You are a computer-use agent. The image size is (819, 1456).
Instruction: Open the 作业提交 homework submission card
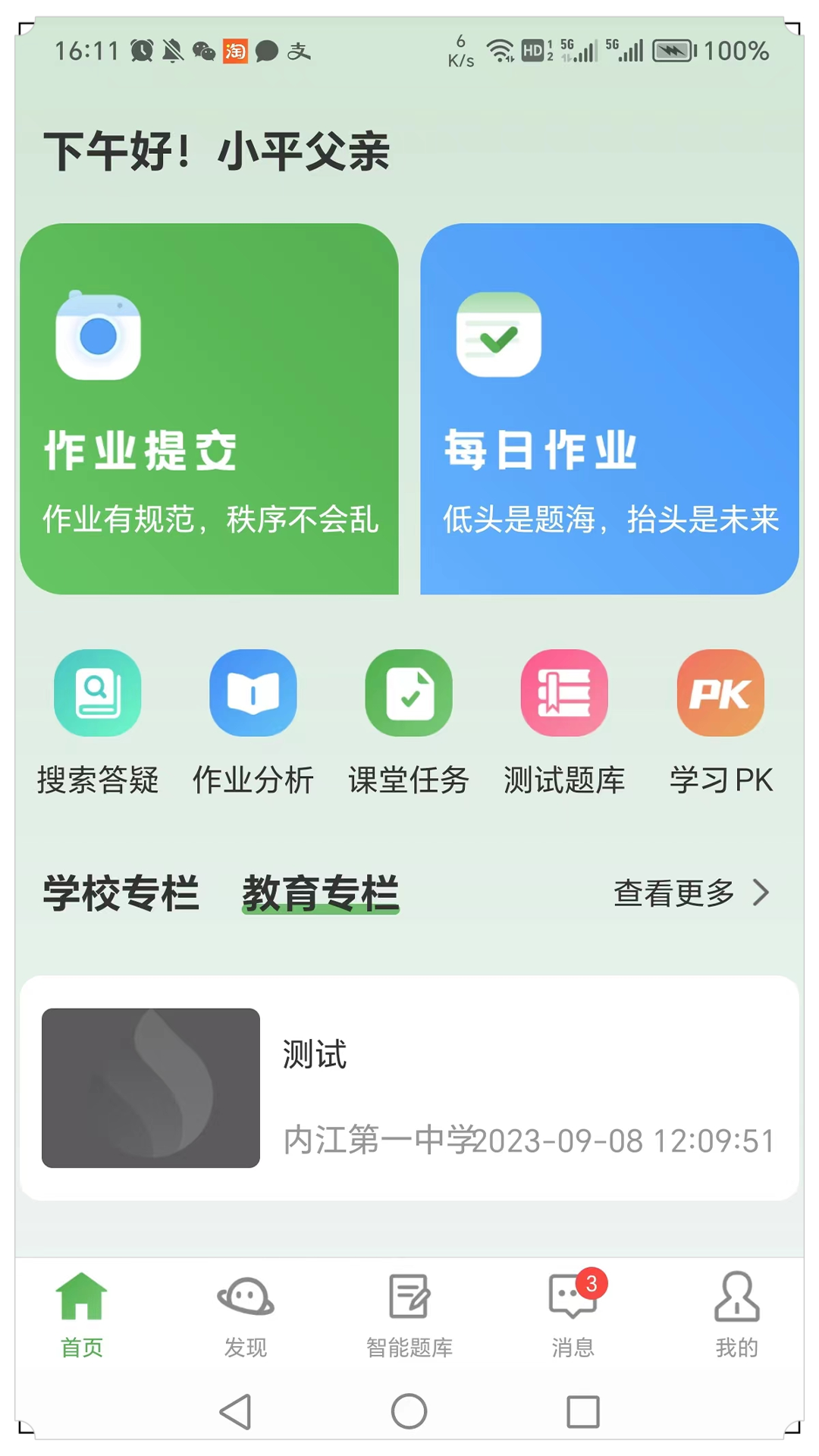[209, 409]
